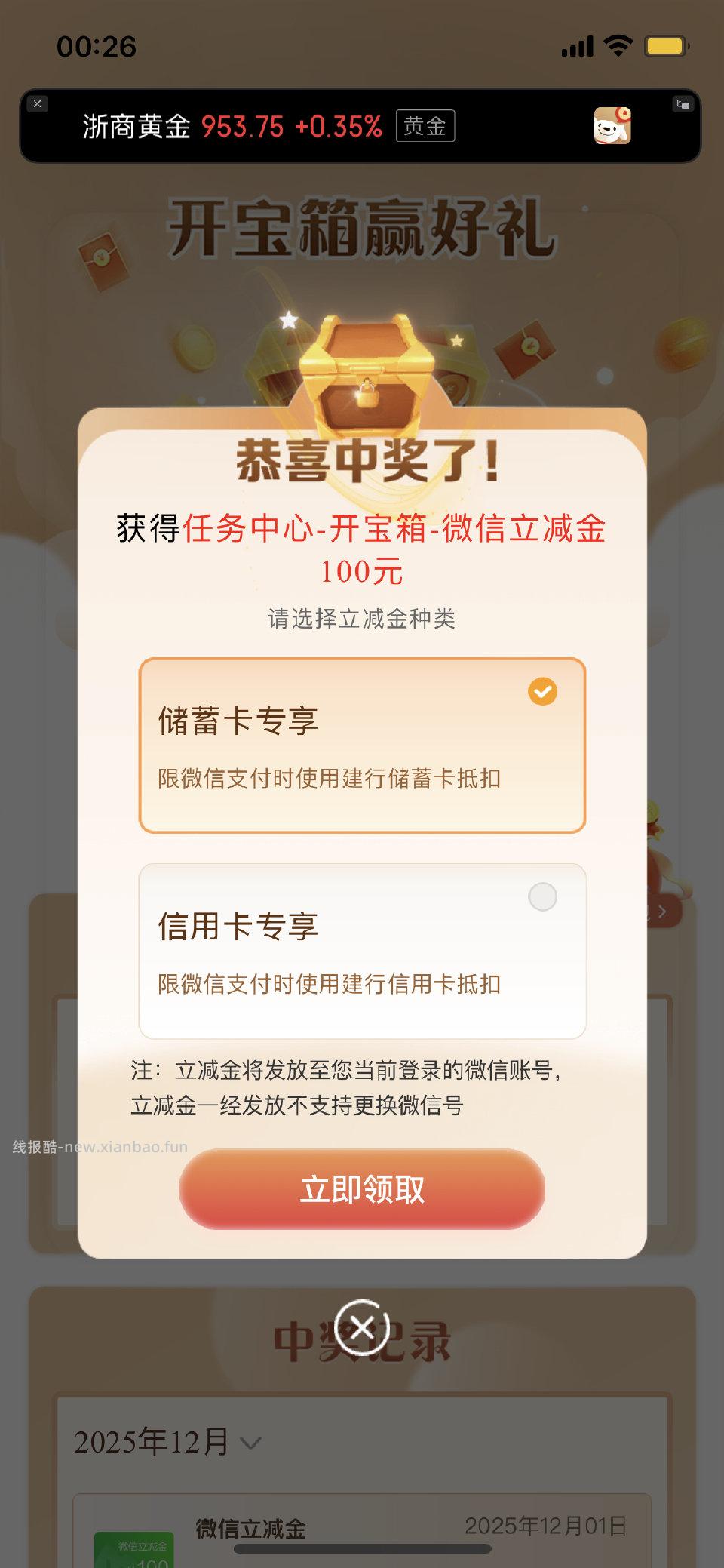
Task: Click the cellular signal bars in the status bar
Action: [x=577, y=45]
